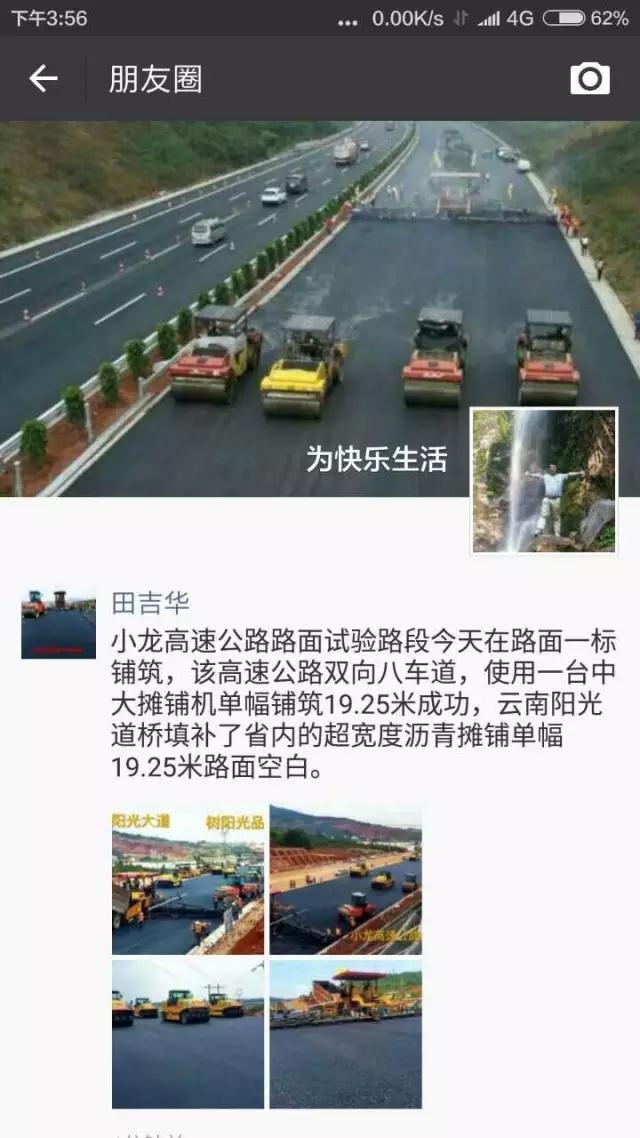Tap 田吉华's avatar next to the post

(59, 624)
